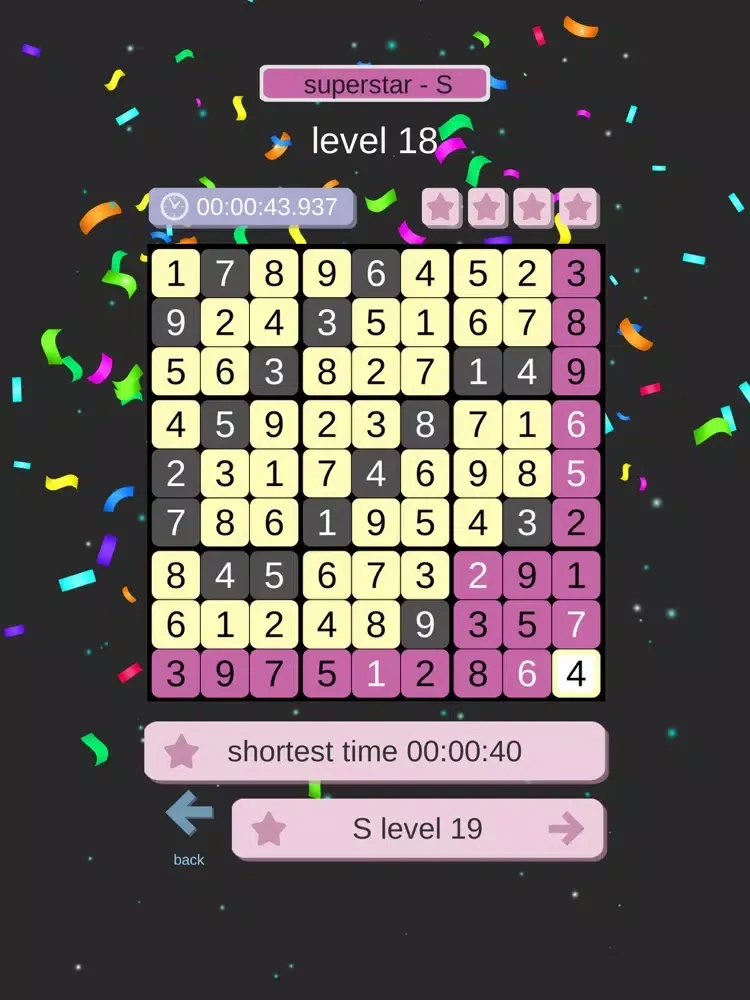This screenshot has width=750, height=1000.
Task: Collapse the timer panel showing 00:00:43.937
Action: pos(251,207)
